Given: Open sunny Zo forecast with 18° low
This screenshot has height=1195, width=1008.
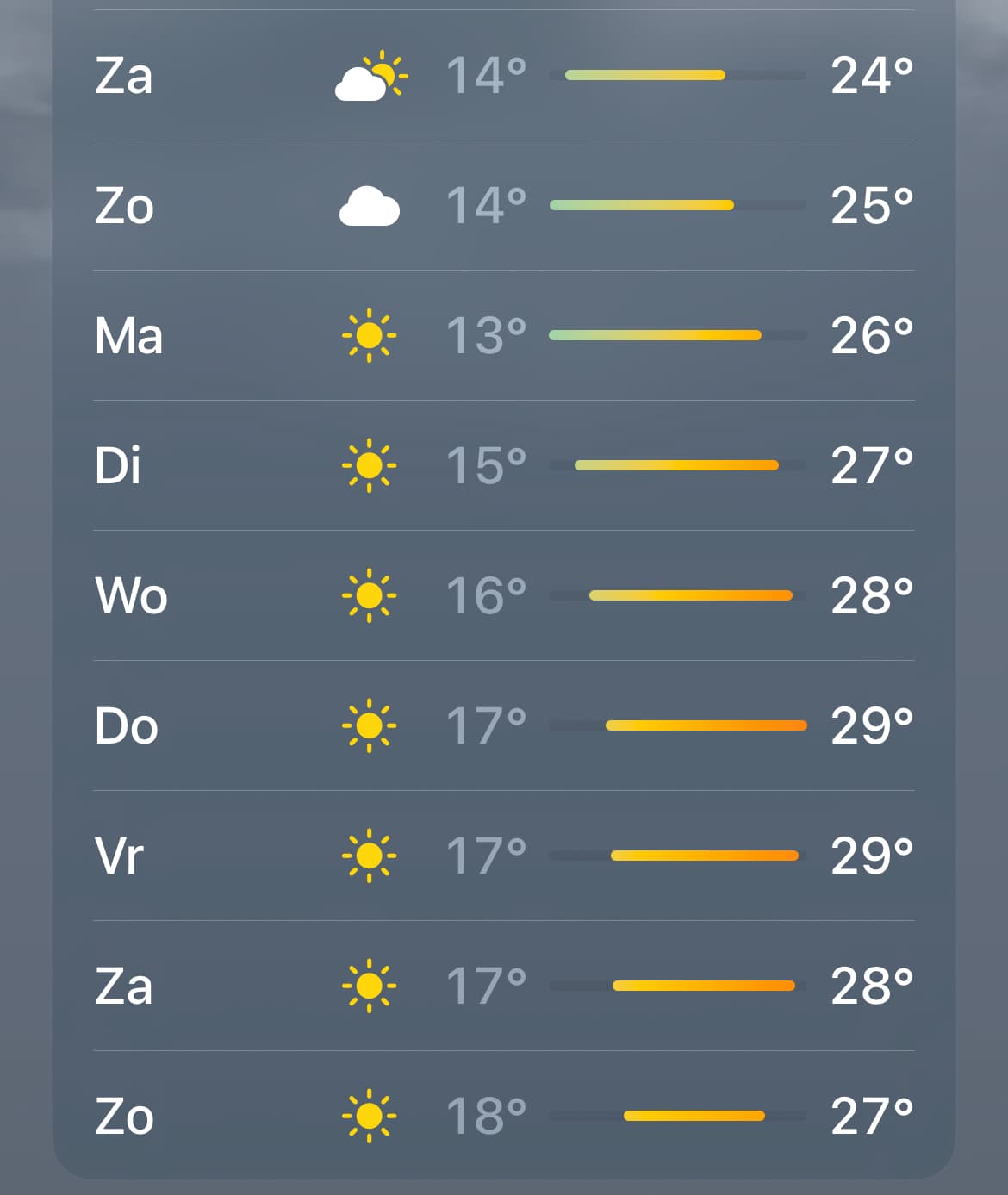Looking at the screenshot, I should (x=504, y=1116).
